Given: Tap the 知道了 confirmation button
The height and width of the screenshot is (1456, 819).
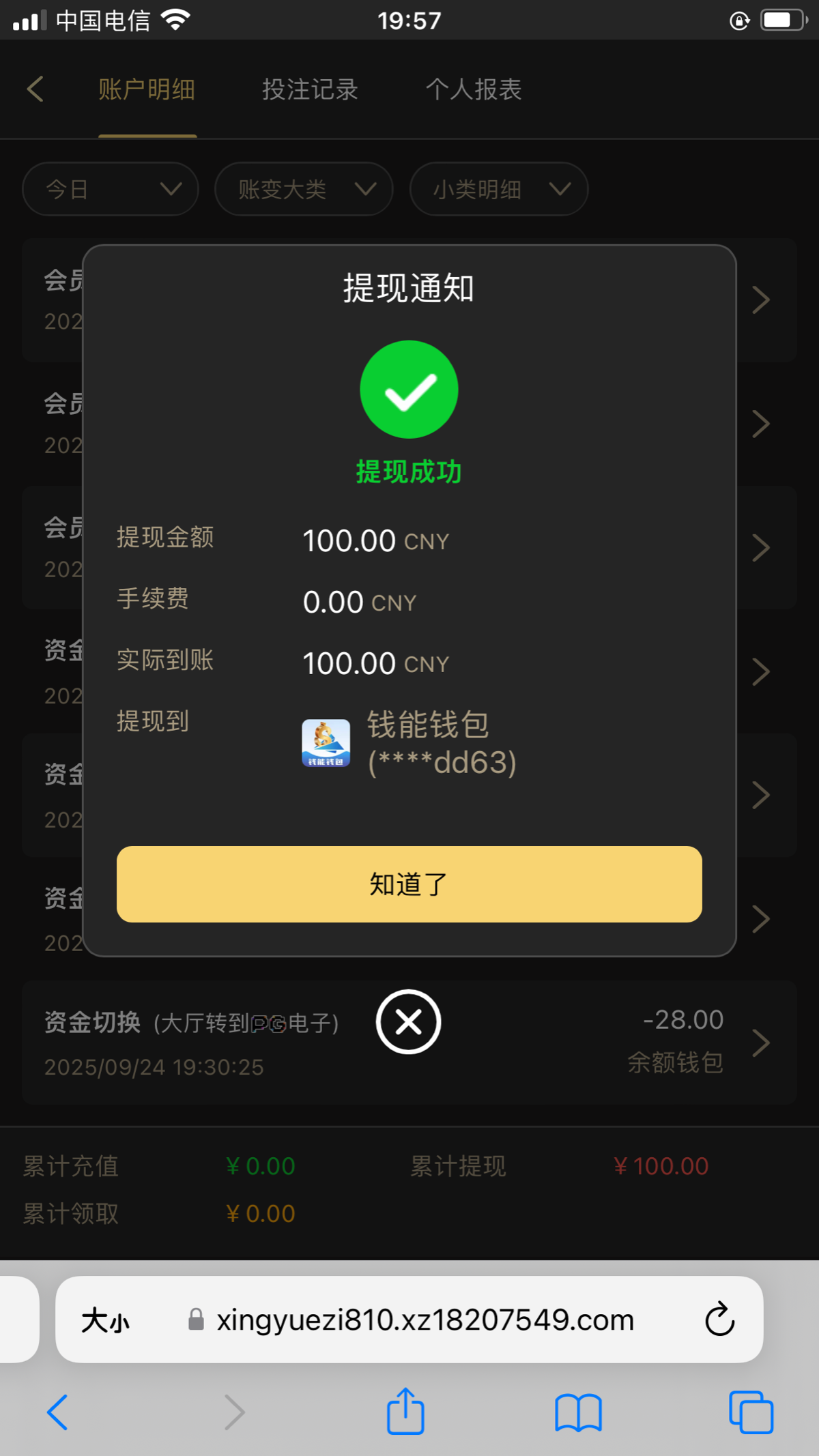Looking at the screenshot, I should 409,884.
